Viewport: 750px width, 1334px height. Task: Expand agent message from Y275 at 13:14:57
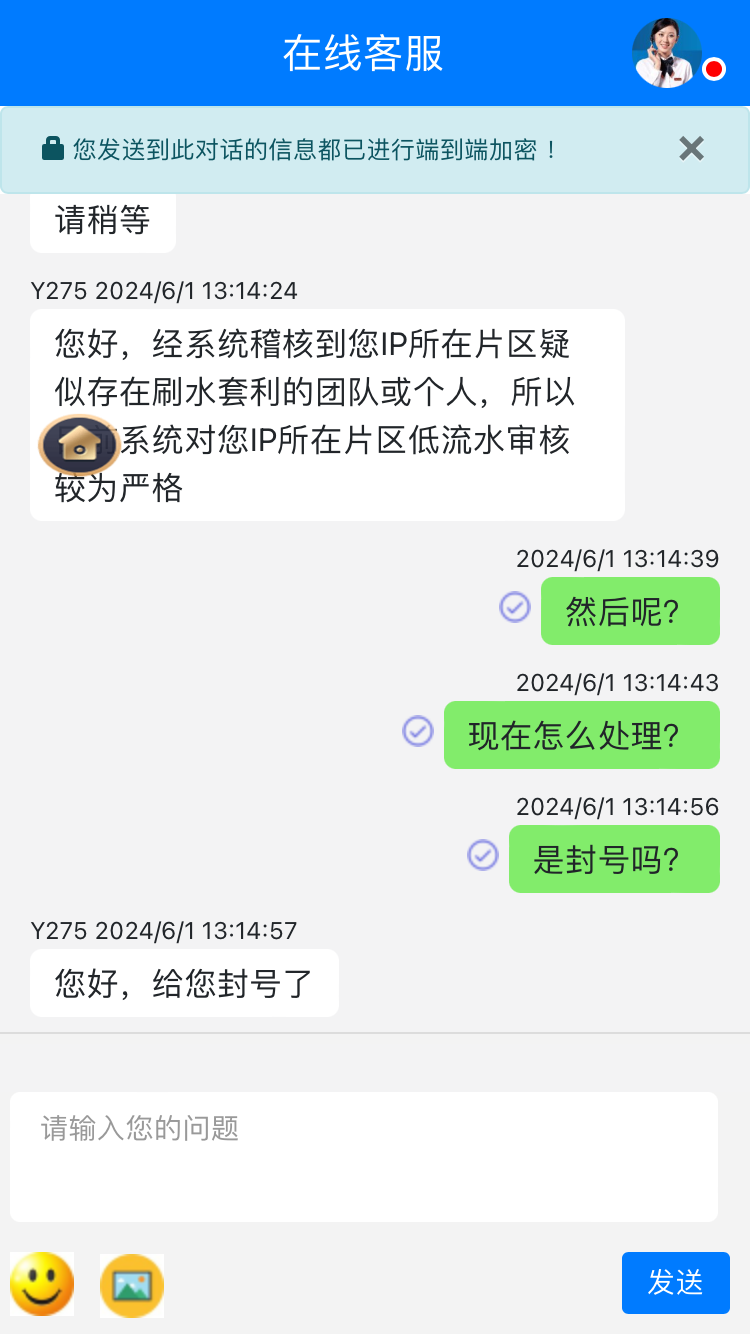point(184,982)
